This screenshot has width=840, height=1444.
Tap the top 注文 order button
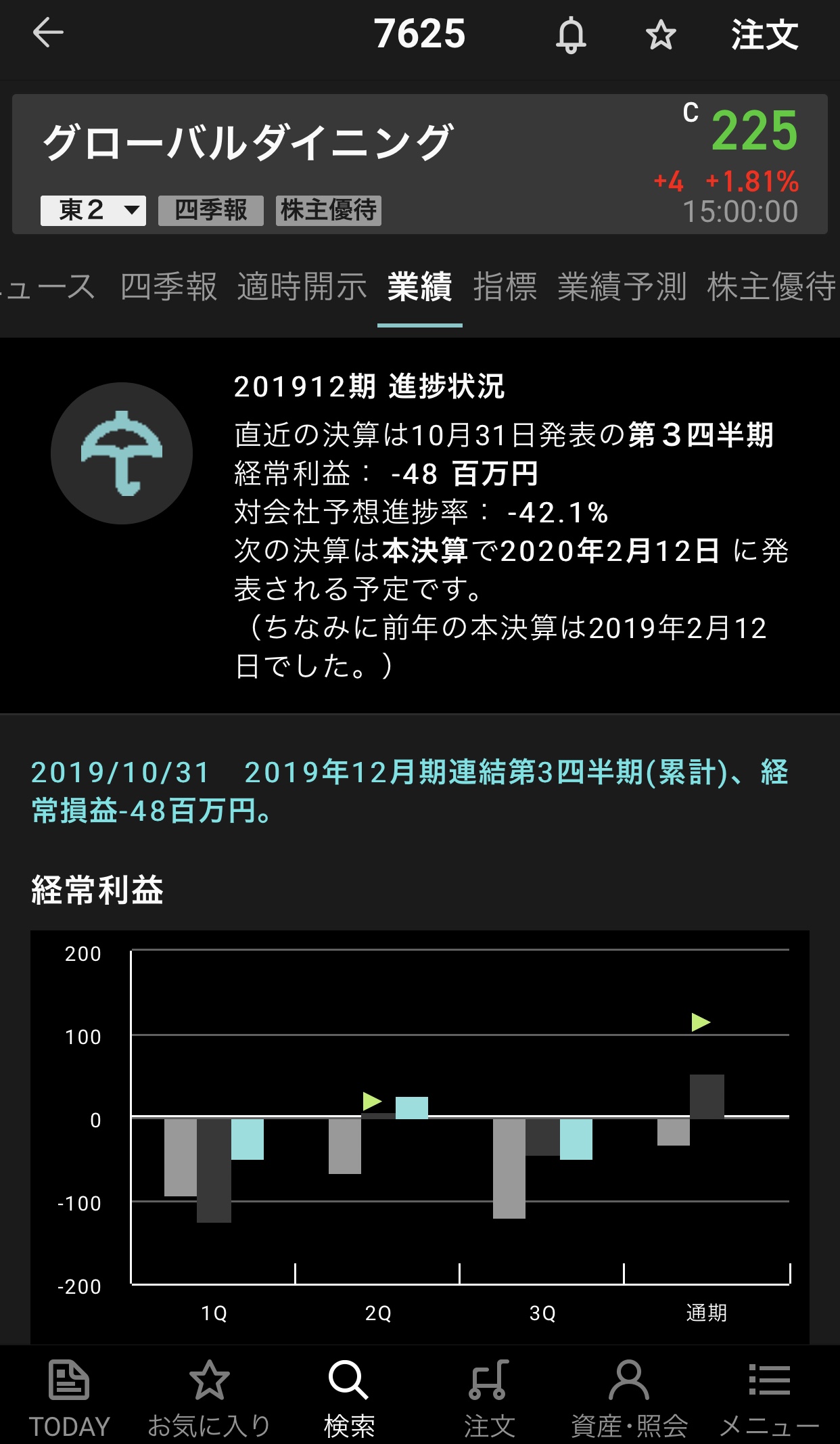(764, 35)
